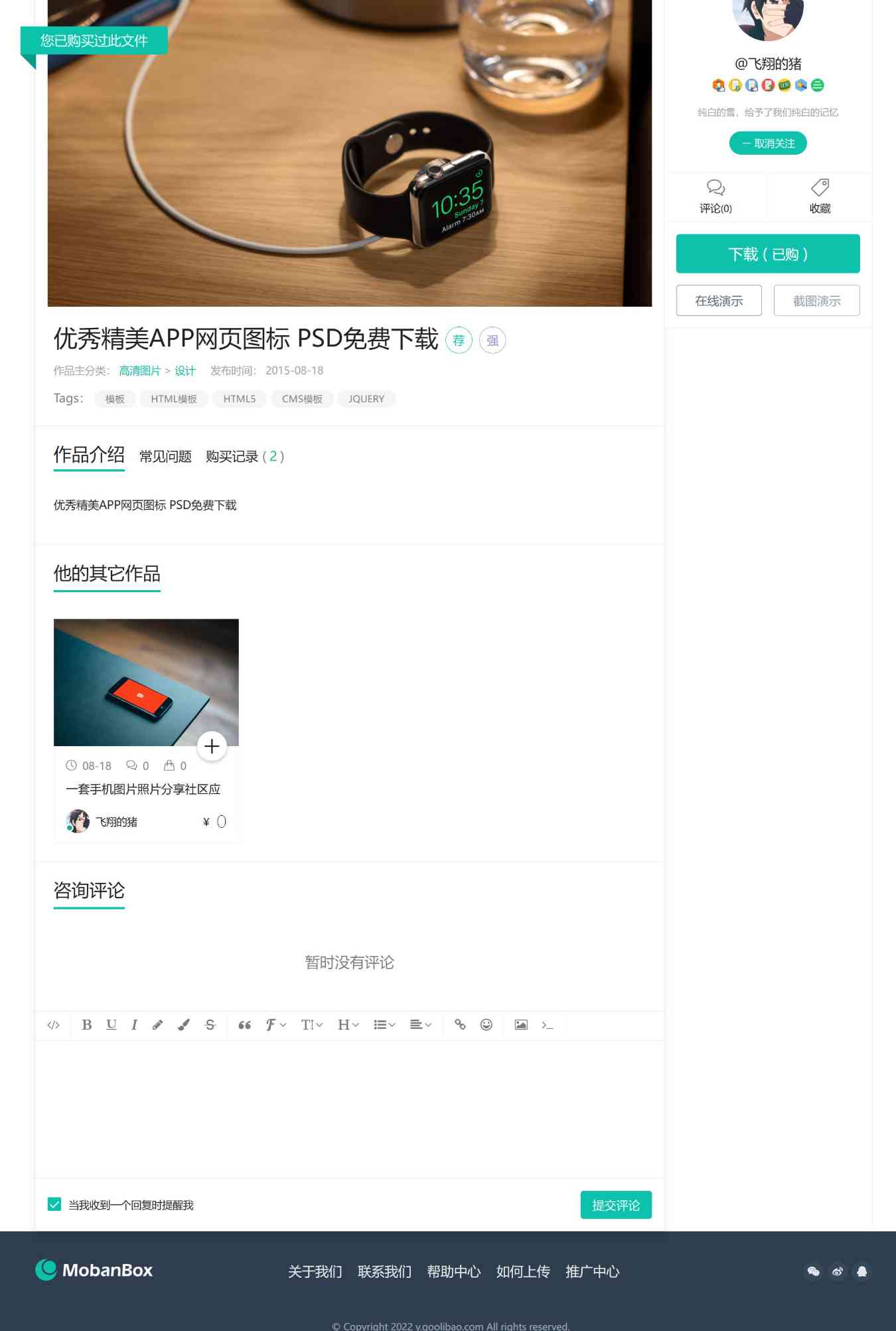Expand the list format dropdown
This screenshot has height=1331, width=896.
(x=383, y=1025)
